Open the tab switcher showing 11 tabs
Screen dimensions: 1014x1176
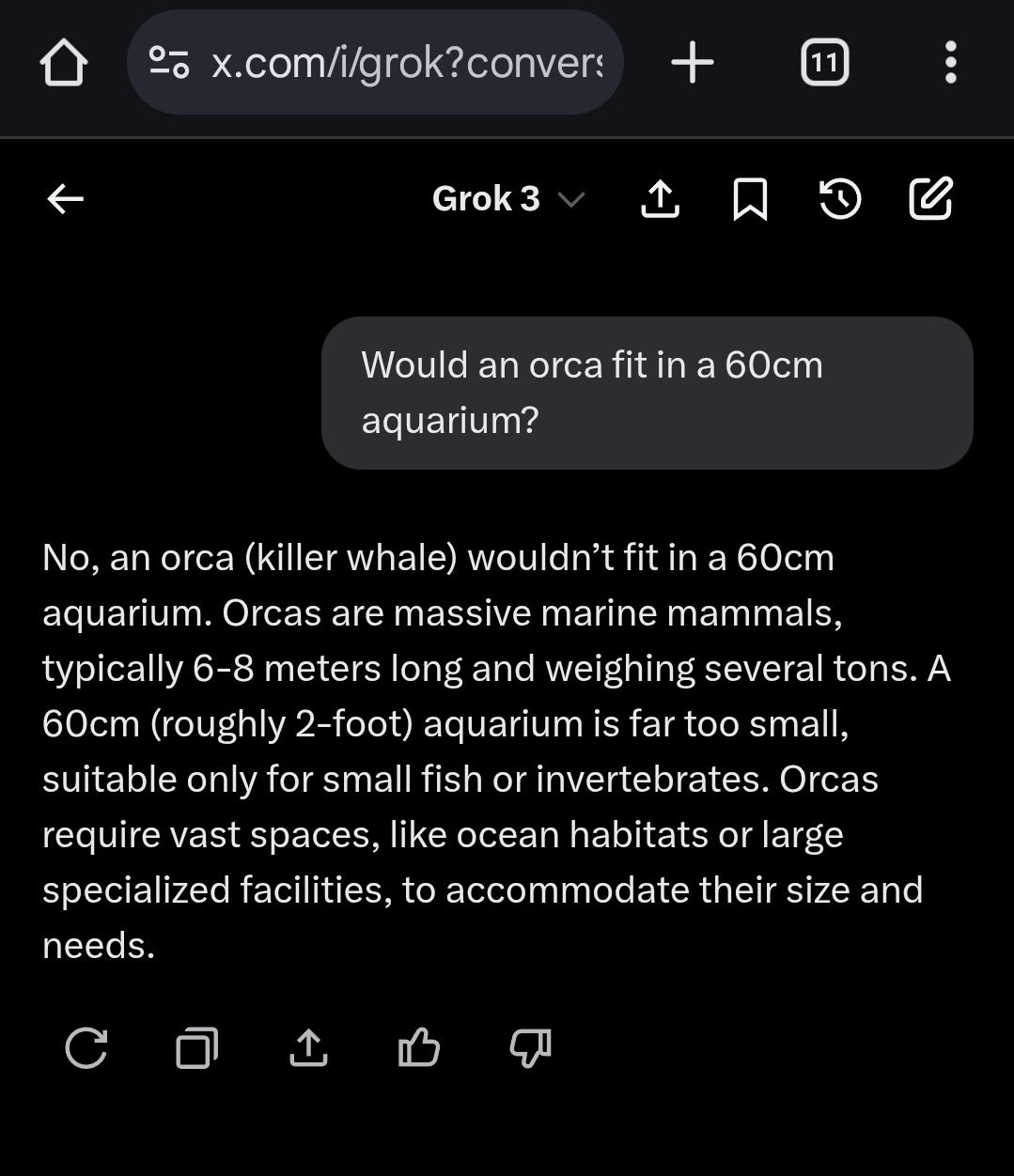[824, 62]
